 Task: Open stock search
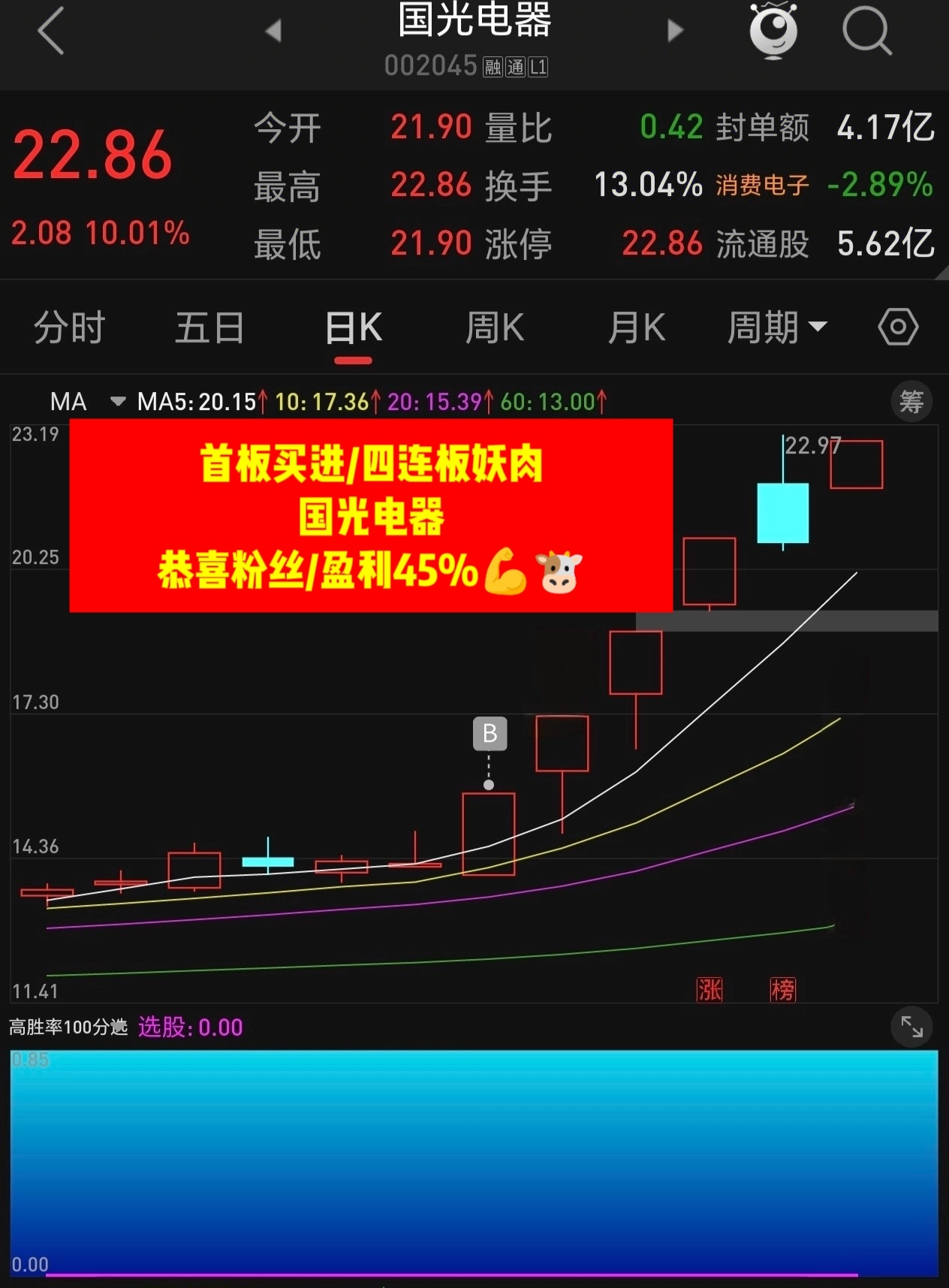tap(866, 31)
